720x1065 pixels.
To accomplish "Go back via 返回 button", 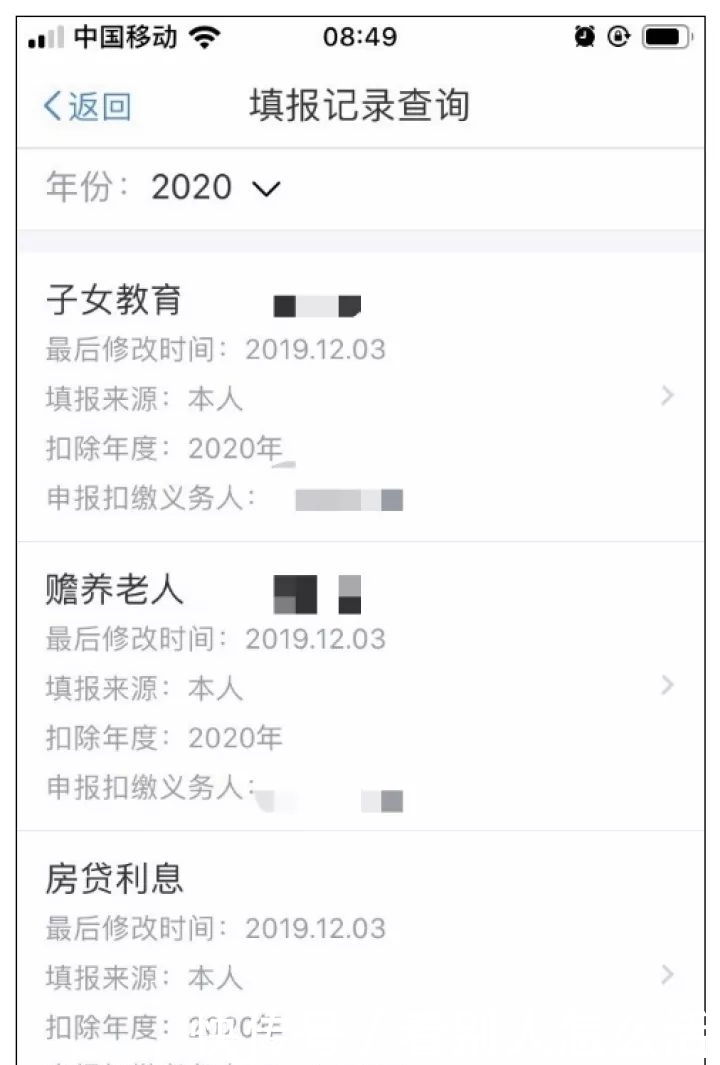I will point(87,106).
